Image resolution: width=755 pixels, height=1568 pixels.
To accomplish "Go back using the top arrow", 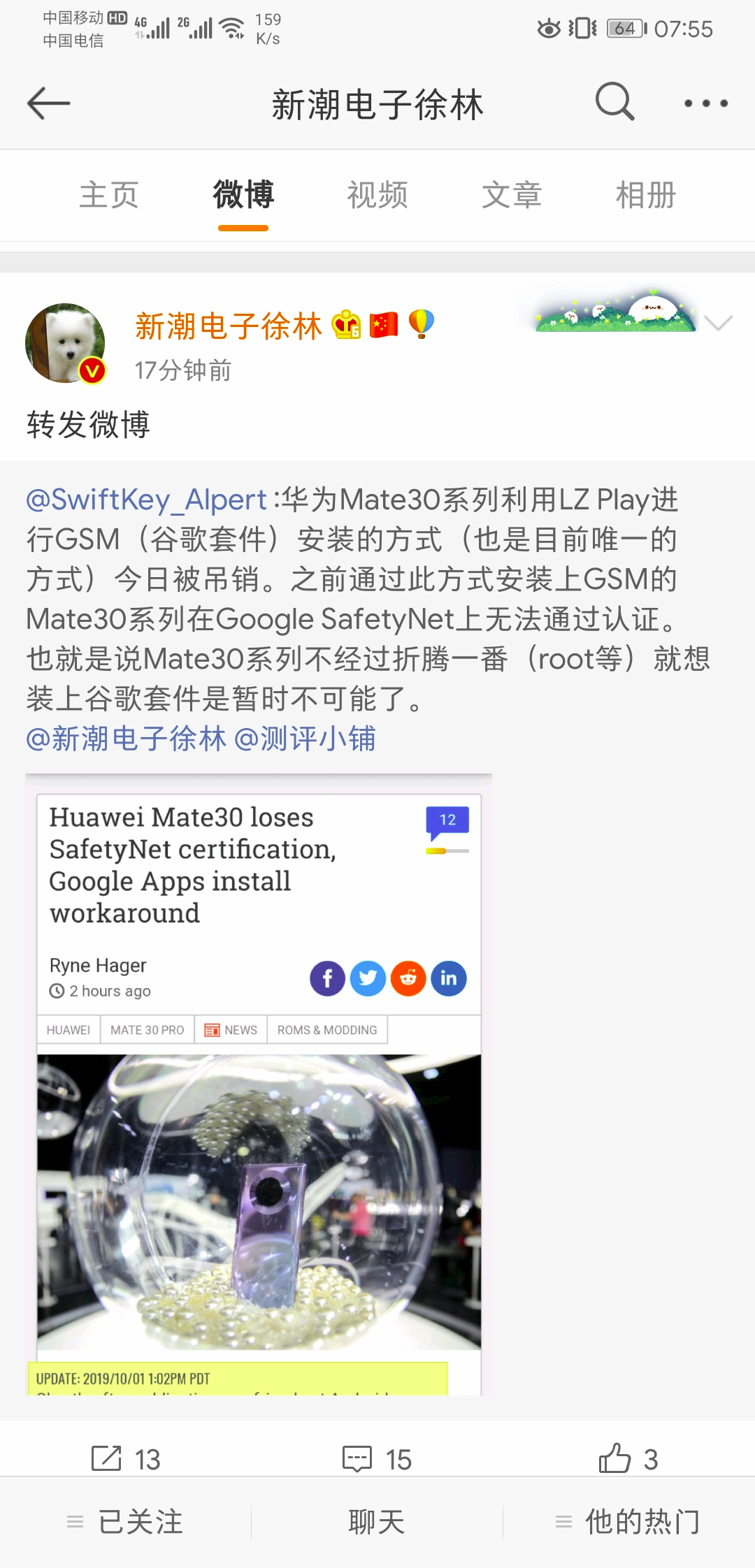I will point(48,103).
